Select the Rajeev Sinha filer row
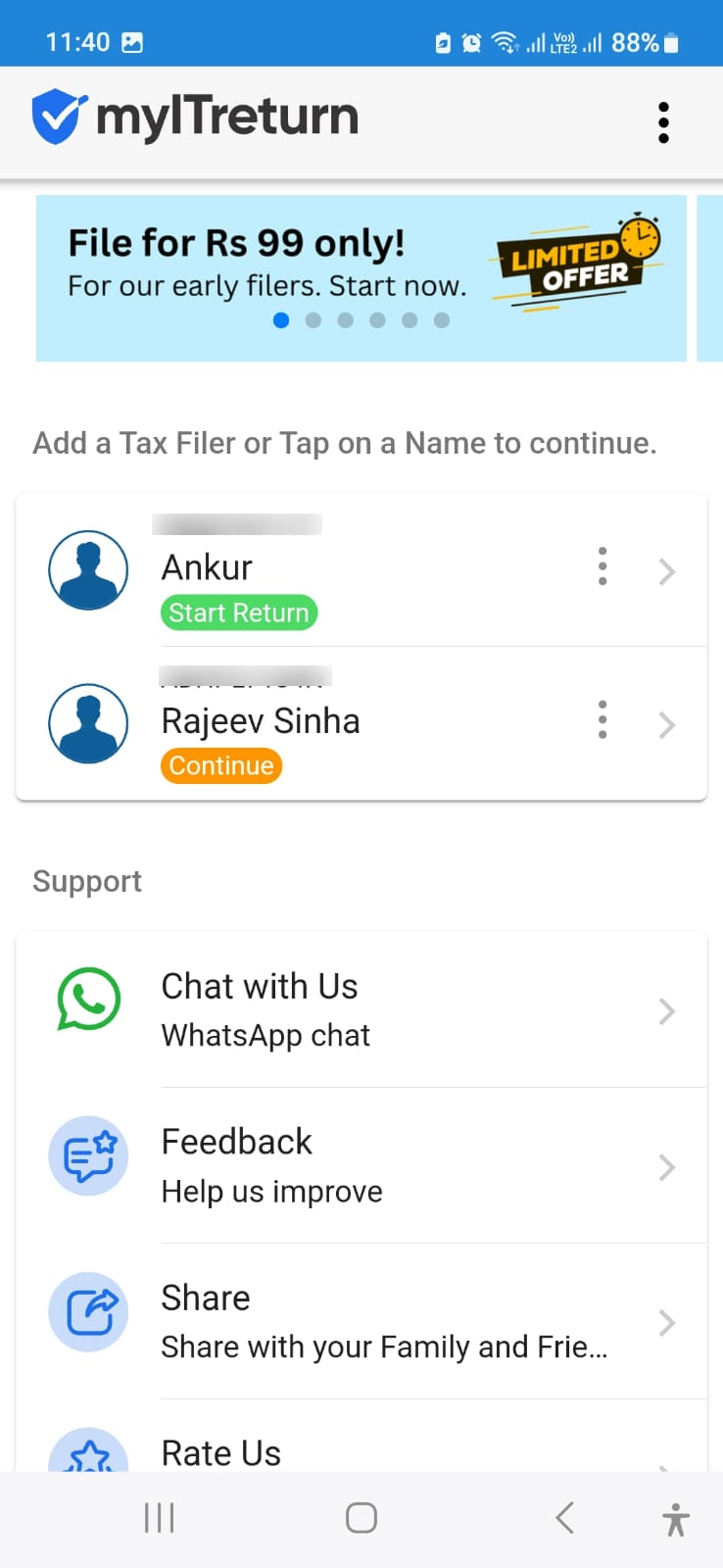 [x=361, y=724]
